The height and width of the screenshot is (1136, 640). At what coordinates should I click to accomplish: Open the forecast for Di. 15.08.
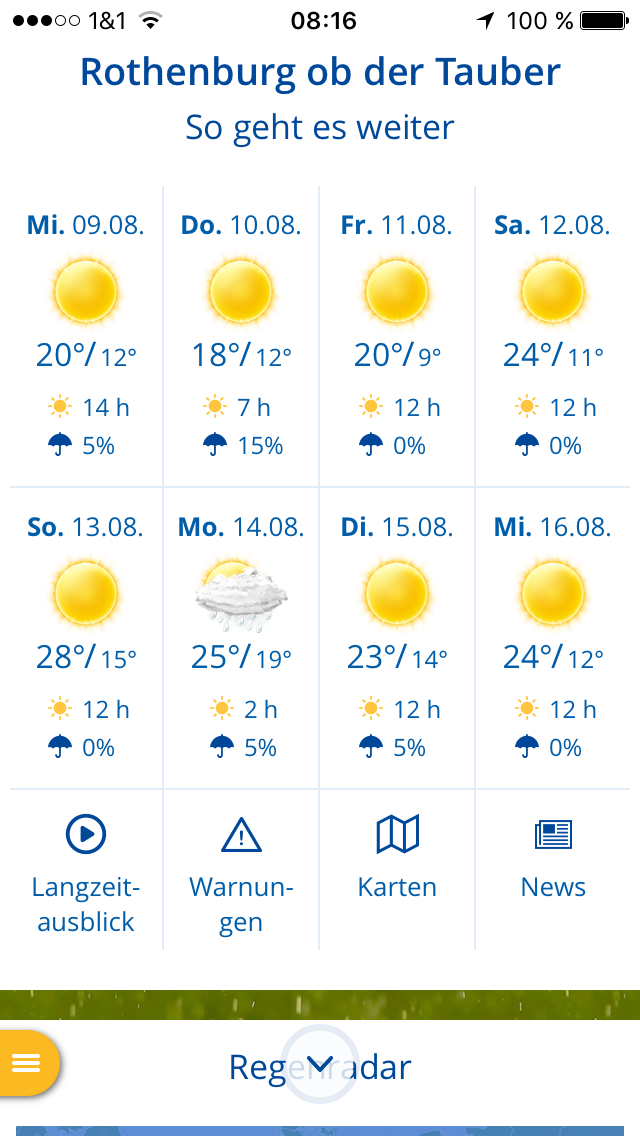[x=397, y=637]
